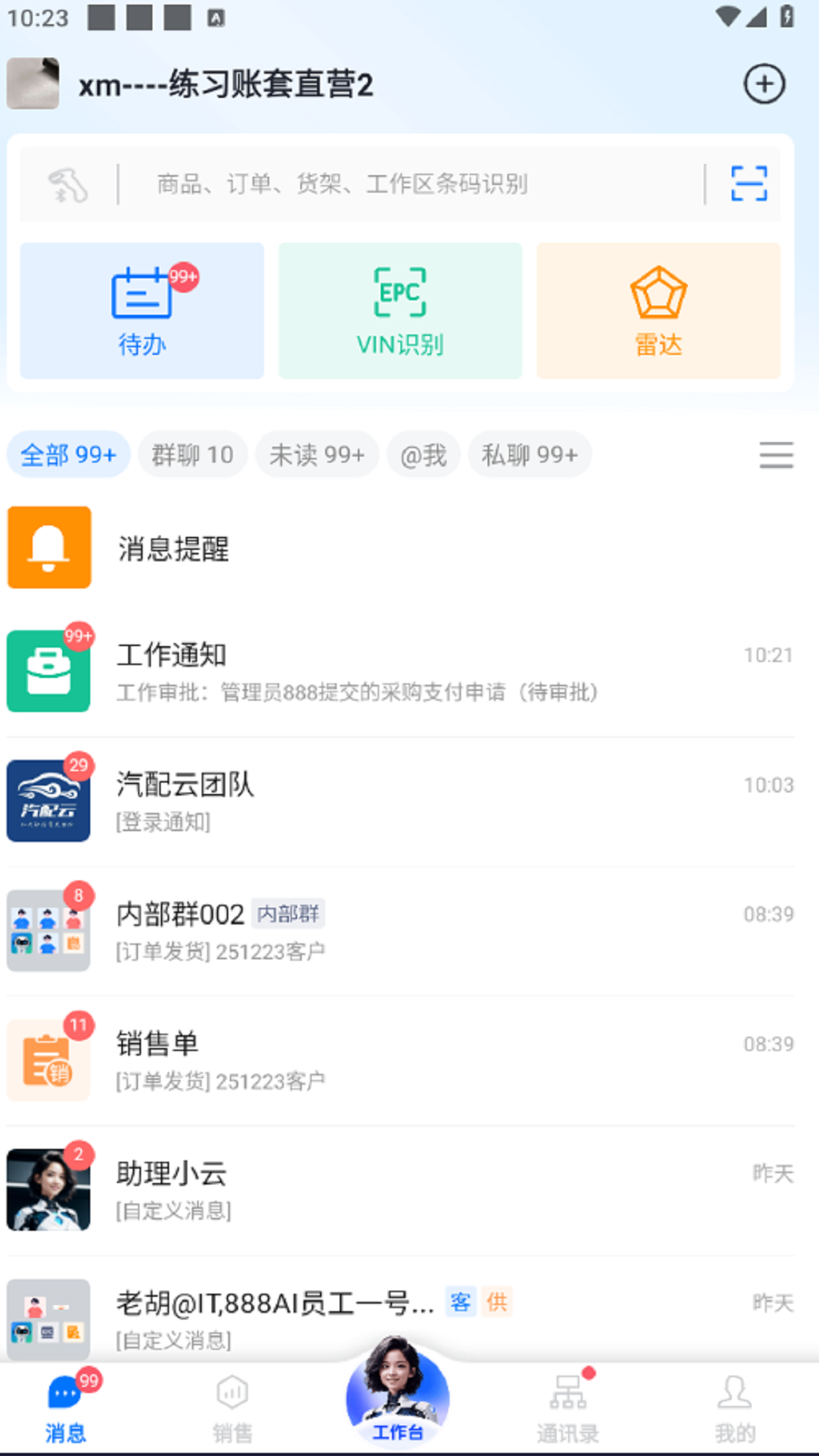The width and height of the screenshot is (819, 1456).
Task: Open the hamburger filter menu
Action: 776,455
